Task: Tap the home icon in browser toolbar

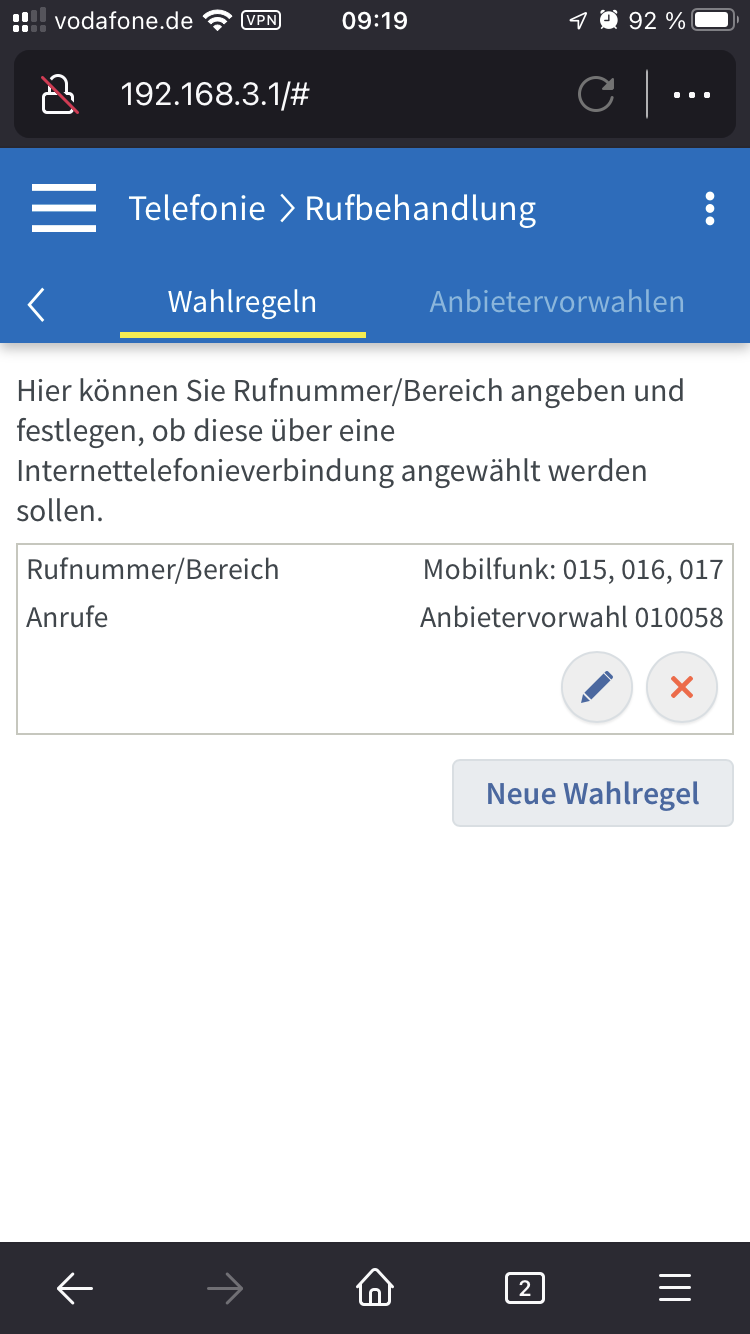Action: [374, 1288]
